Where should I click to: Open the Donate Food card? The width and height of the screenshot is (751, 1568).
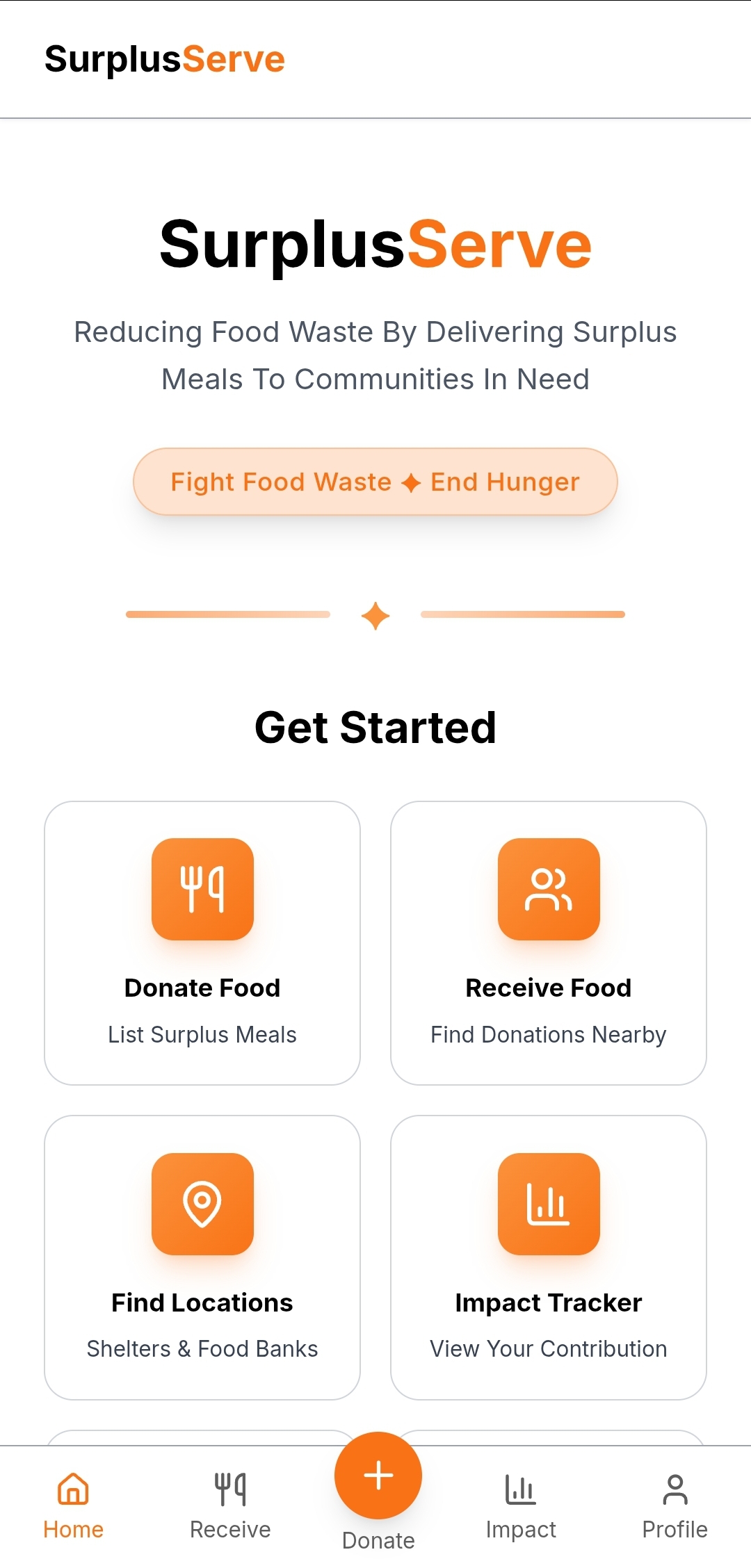(x=202, y=942)
